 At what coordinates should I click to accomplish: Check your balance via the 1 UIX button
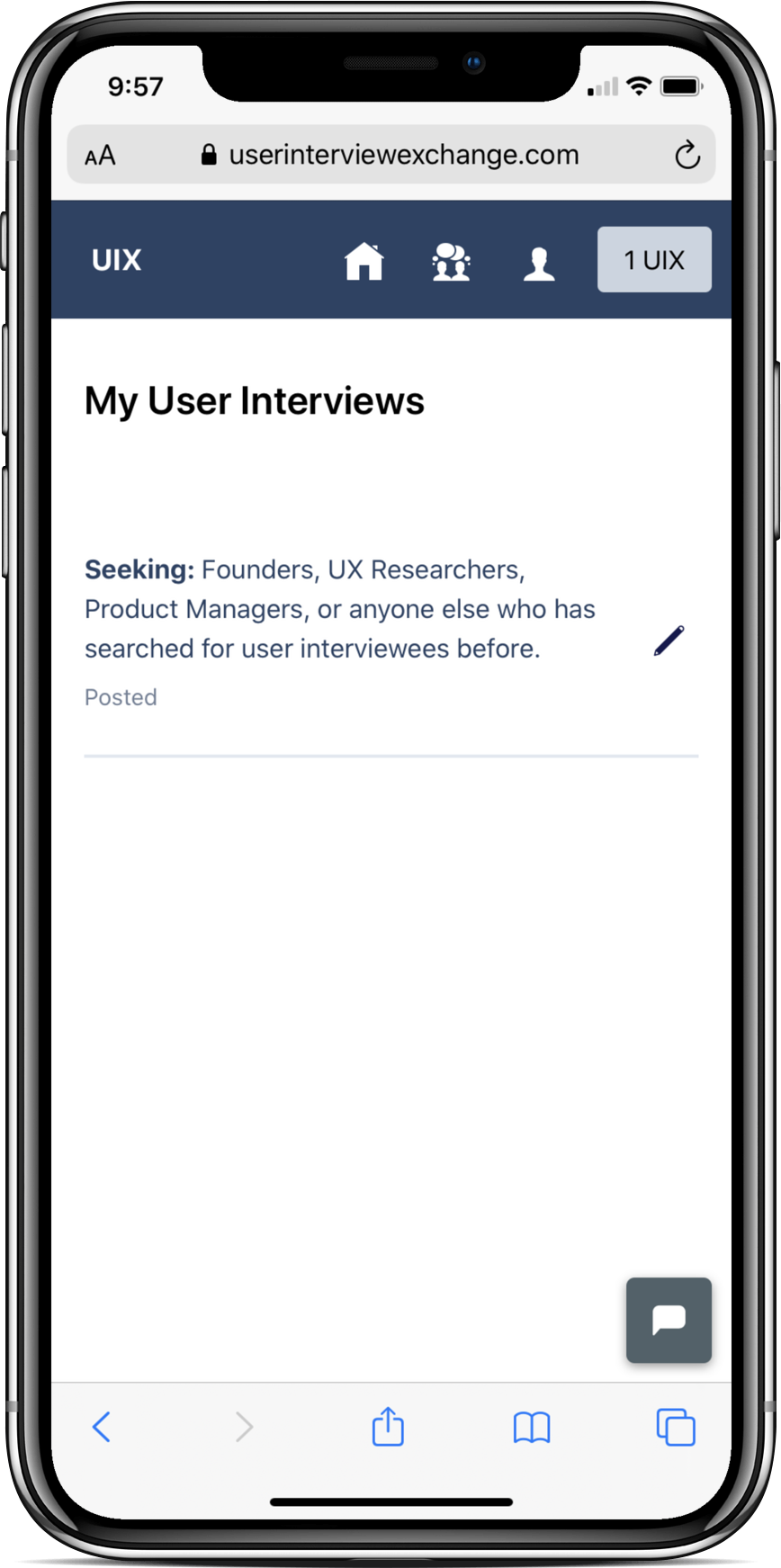[654, 260]
